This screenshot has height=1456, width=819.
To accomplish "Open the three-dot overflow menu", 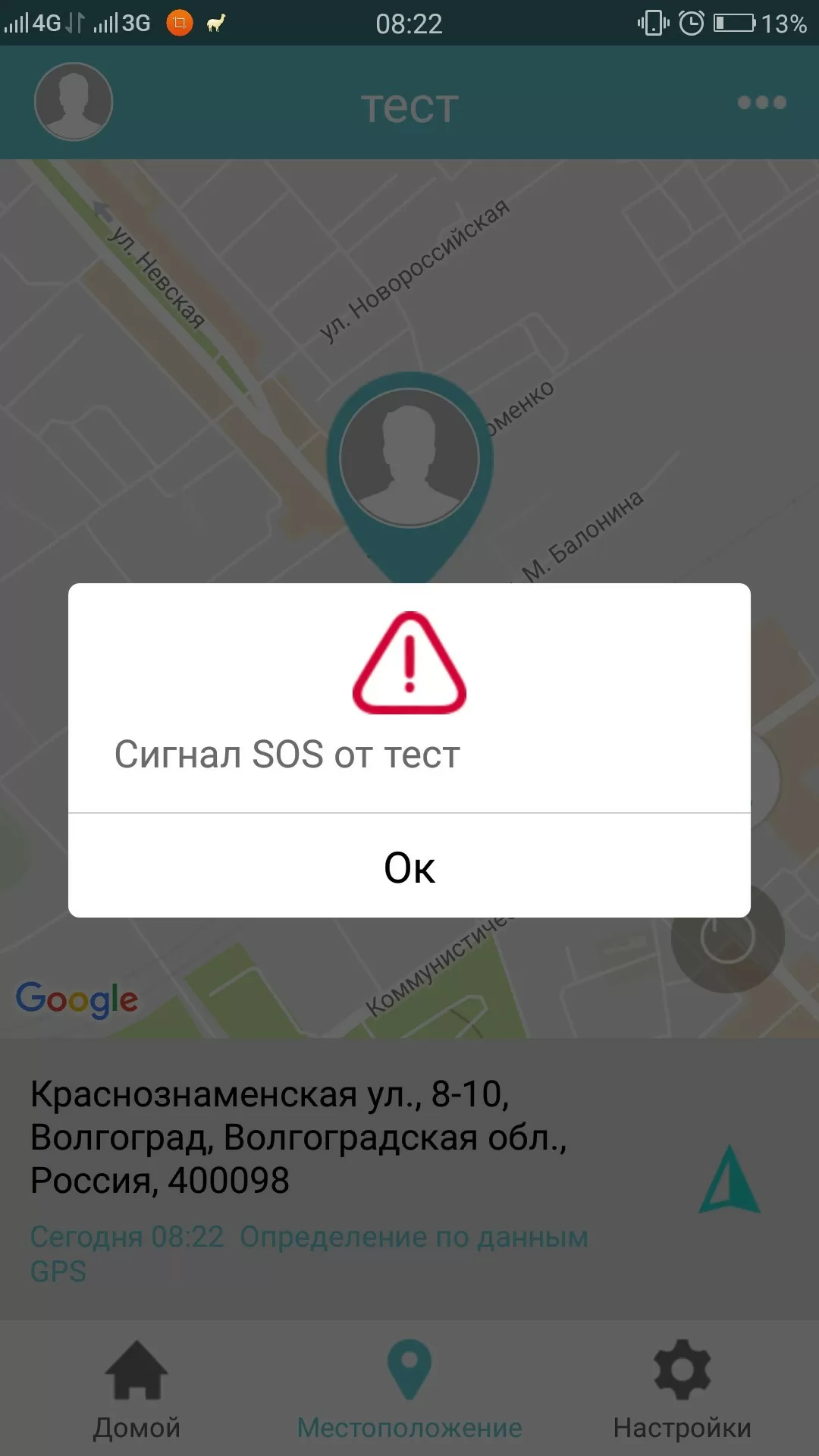I will tap(761, 102).
